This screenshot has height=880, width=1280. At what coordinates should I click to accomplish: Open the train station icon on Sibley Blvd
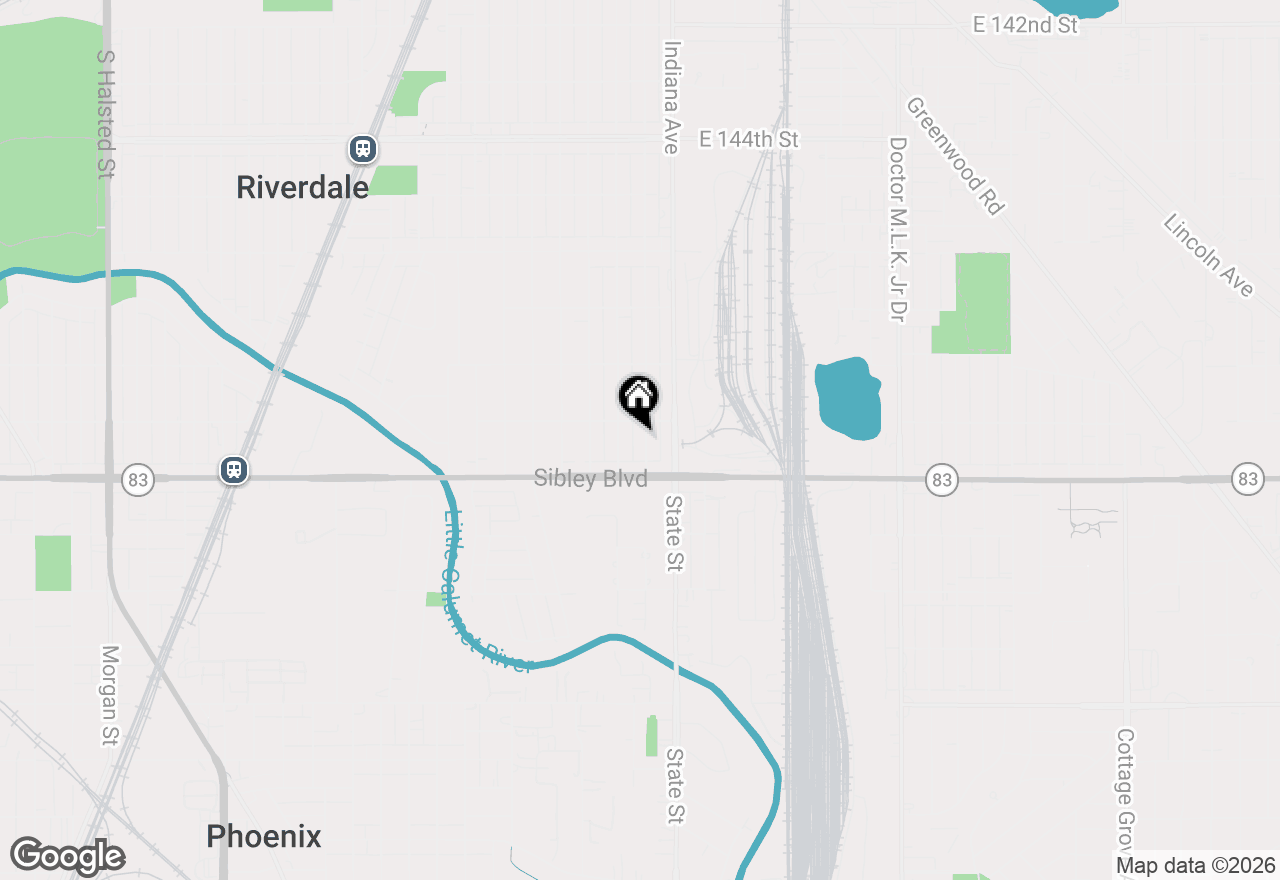(x=234, y=470)
